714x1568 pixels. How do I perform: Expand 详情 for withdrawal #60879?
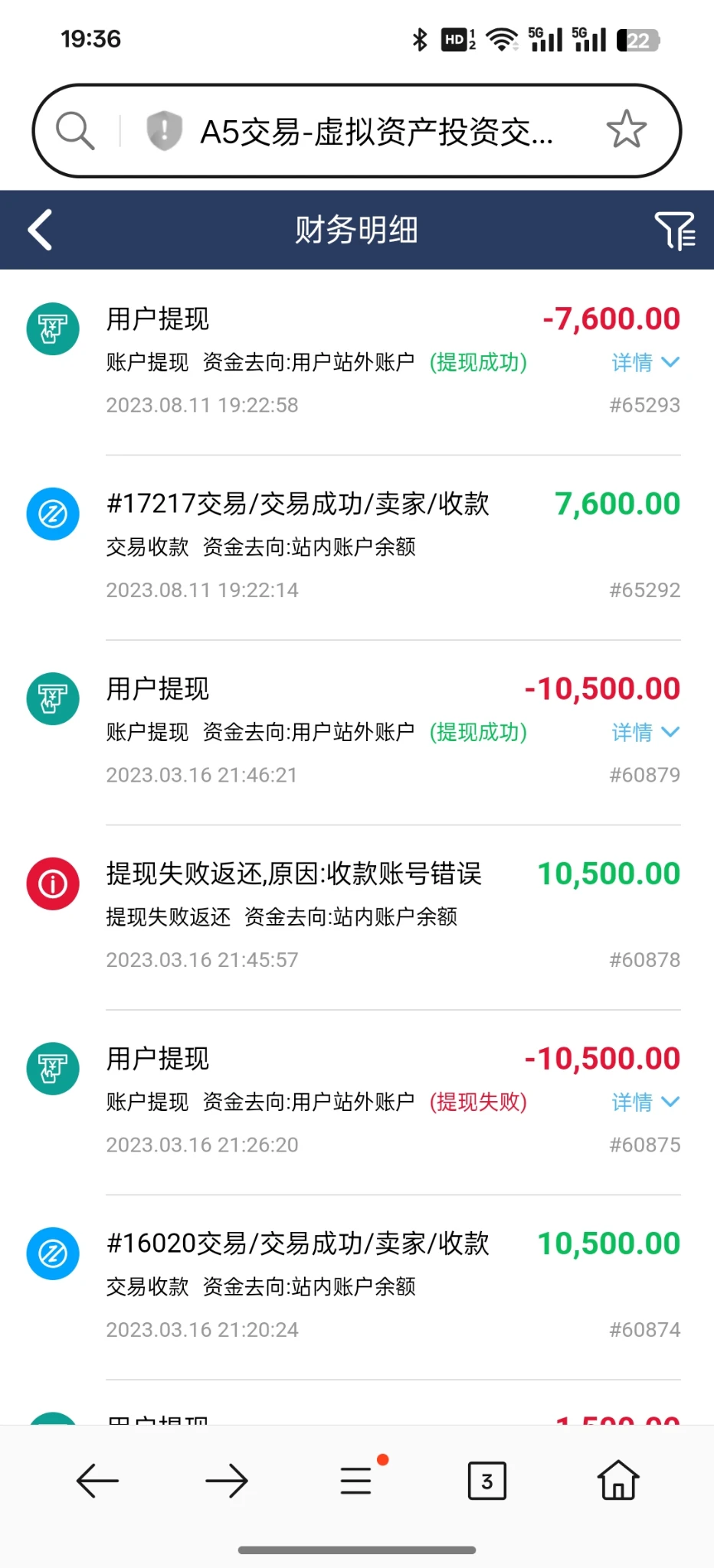(x=645, y=732)
